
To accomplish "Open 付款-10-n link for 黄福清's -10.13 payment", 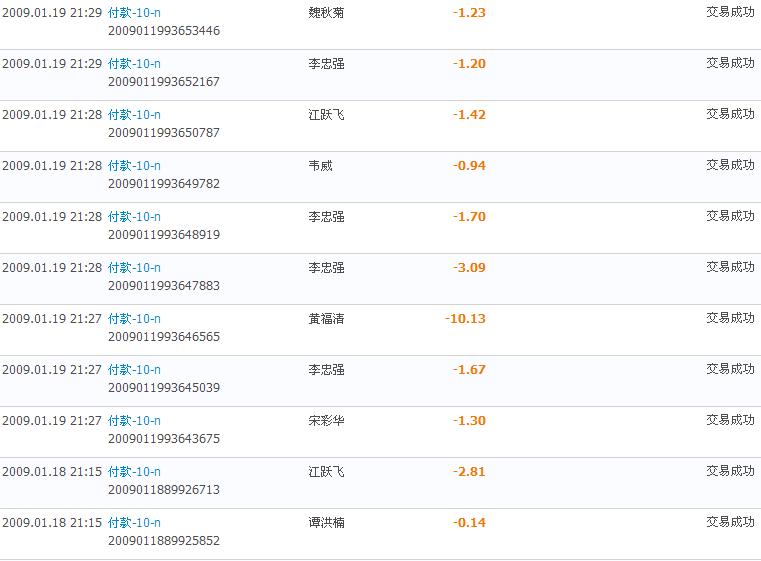I will coord(134,319).
